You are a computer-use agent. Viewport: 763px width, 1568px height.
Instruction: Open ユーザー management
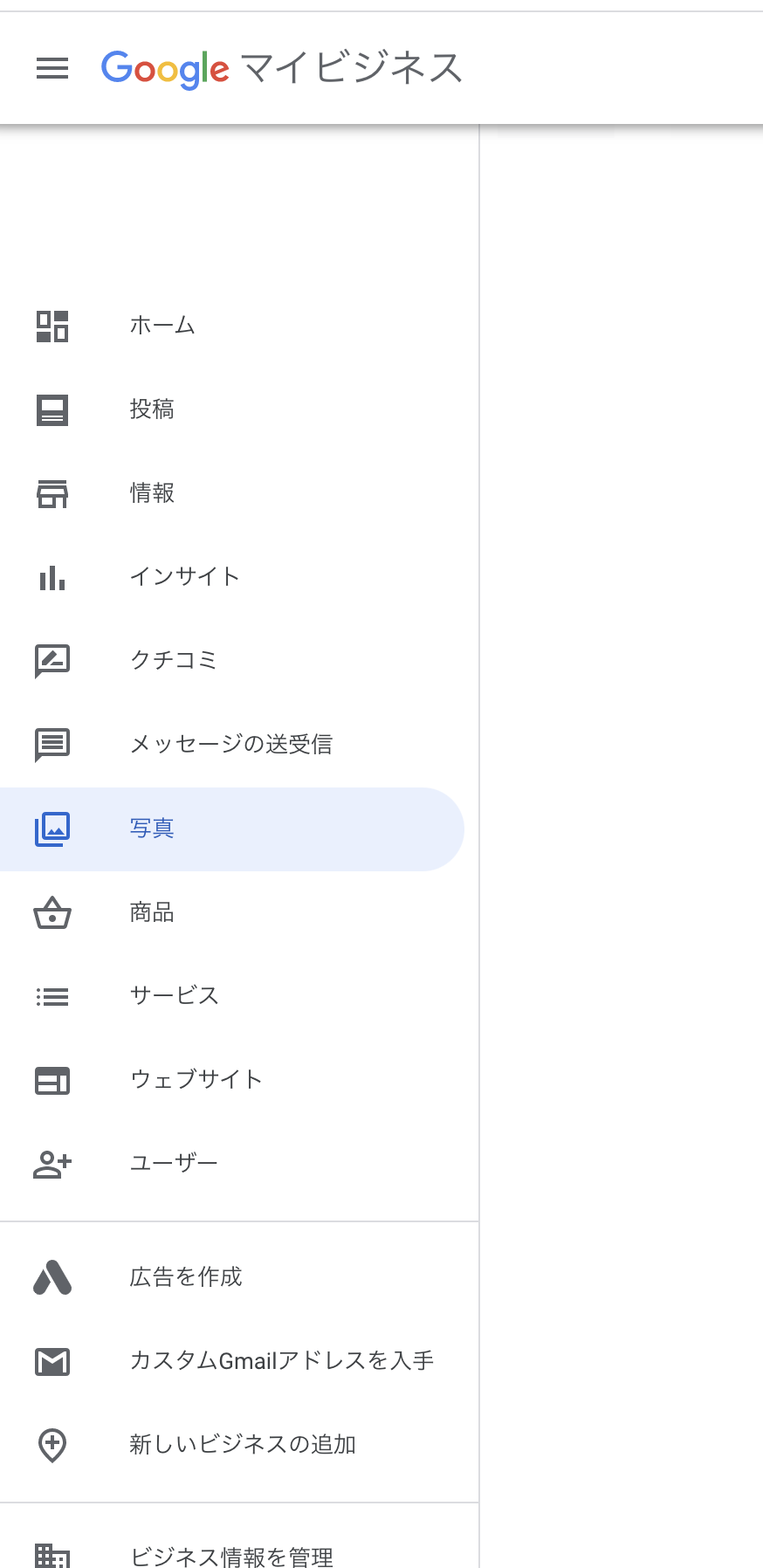point(232,1164)
